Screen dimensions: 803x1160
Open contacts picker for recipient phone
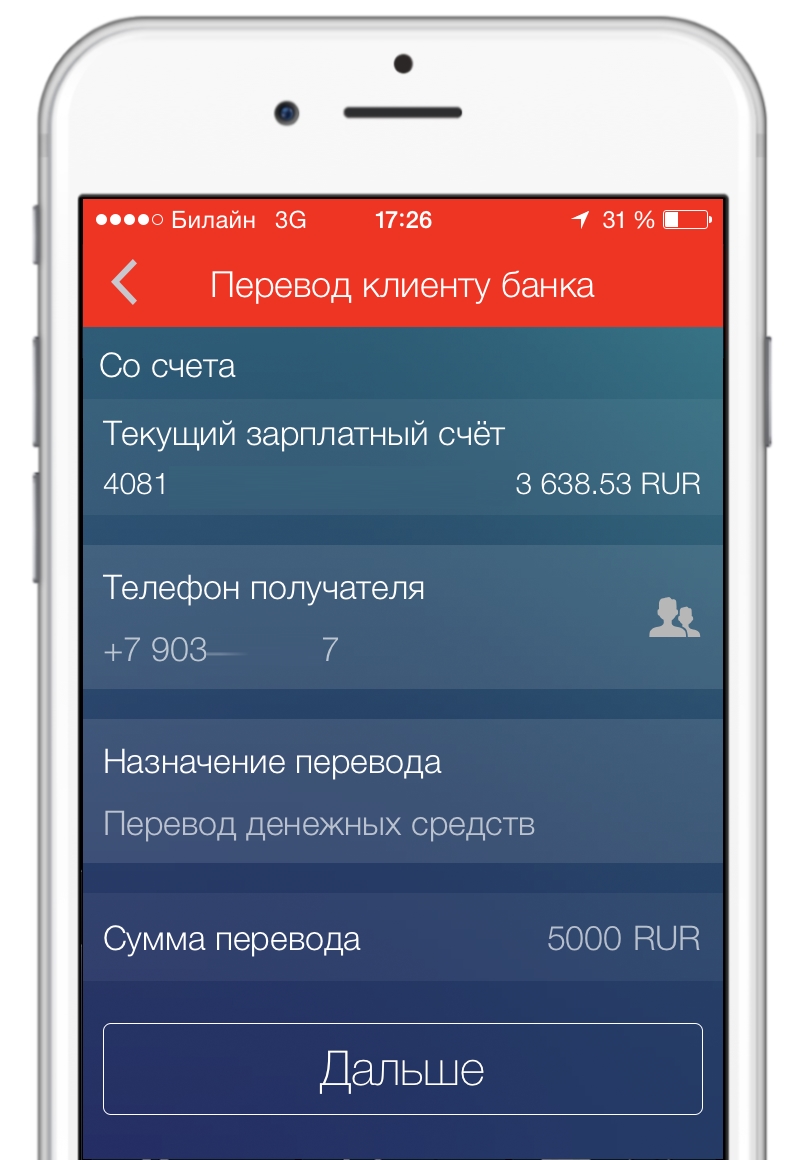point(673,619)
